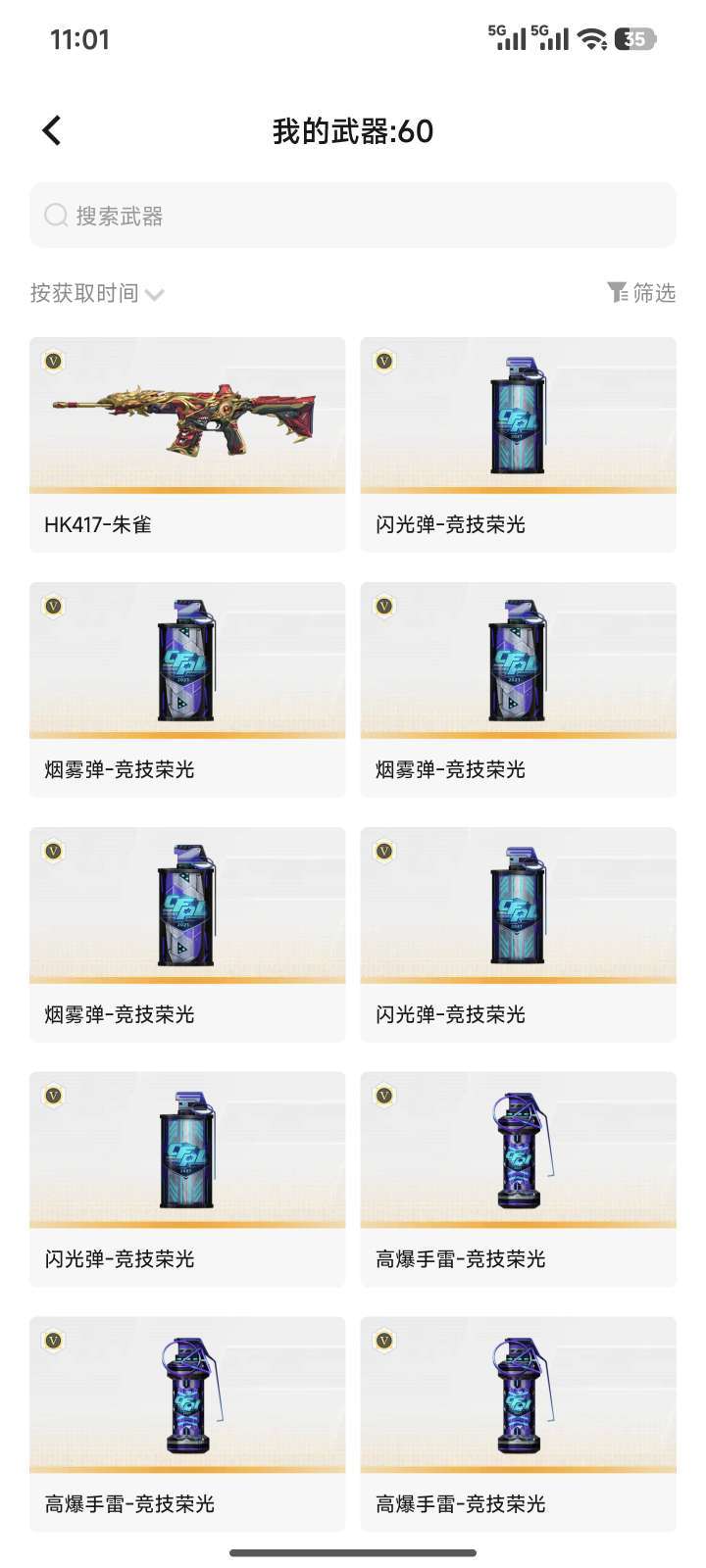Tap the search magnifier icon
The height and width of the screenshot is (1568, 706).
coord(55,216)
